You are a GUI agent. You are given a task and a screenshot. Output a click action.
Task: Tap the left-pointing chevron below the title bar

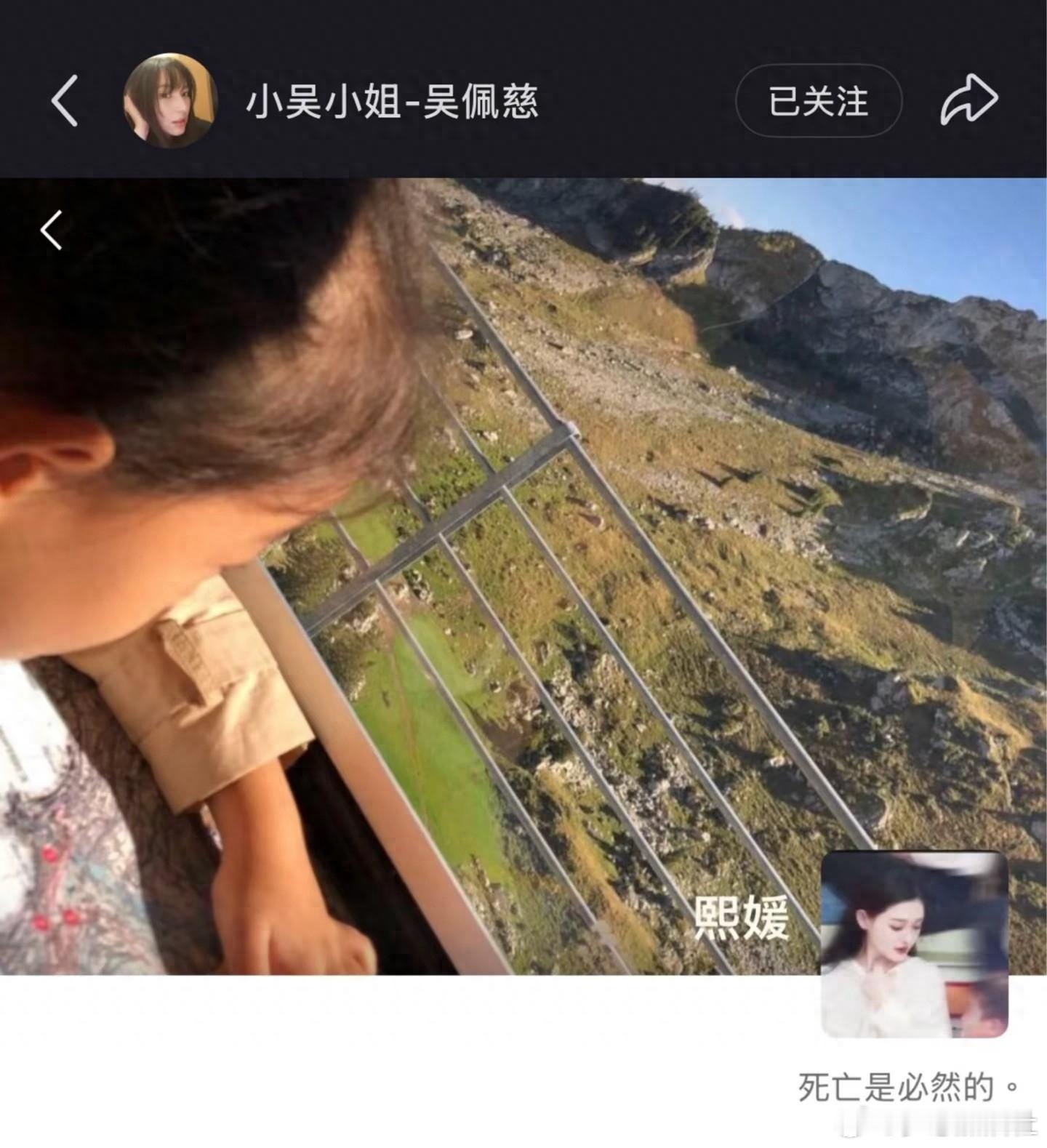pos(52,230)
